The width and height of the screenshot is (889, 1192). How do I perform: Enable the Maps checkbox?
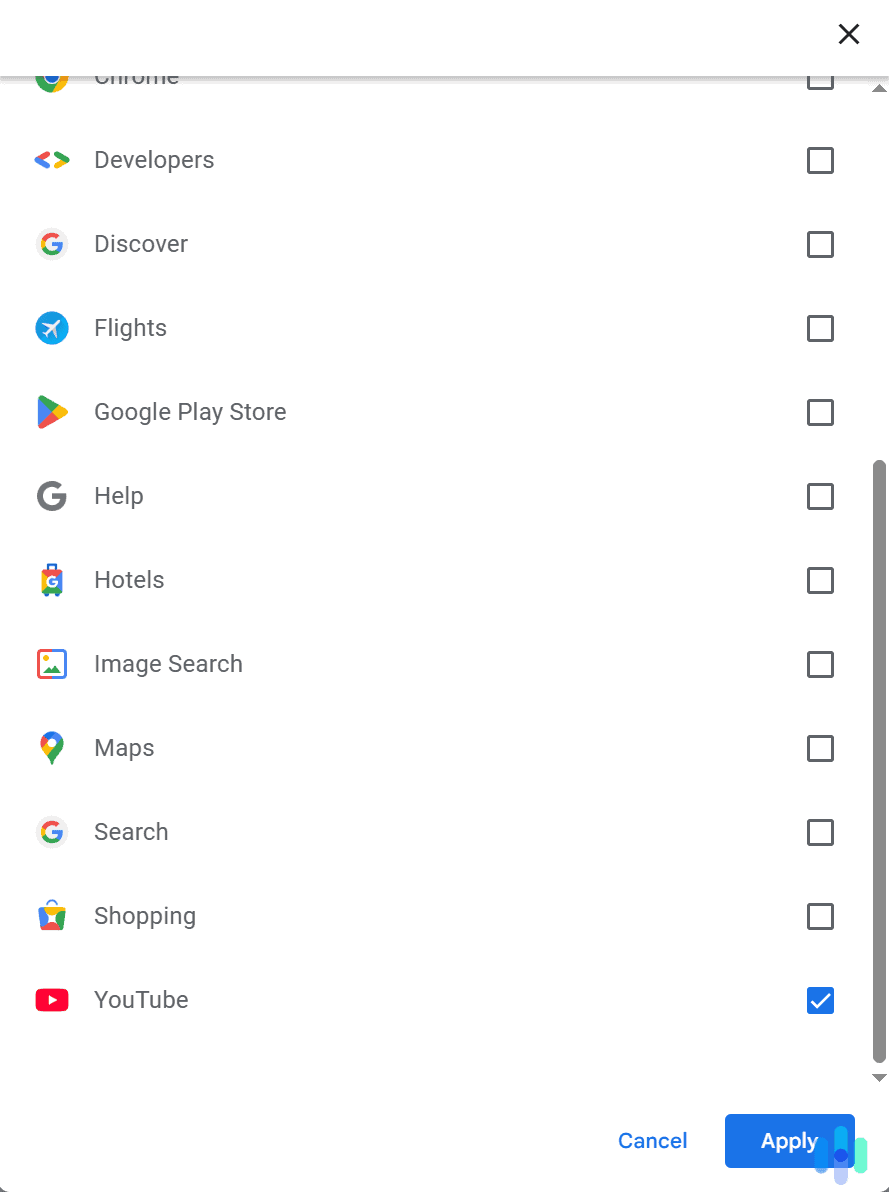click(x=820, y=748)
